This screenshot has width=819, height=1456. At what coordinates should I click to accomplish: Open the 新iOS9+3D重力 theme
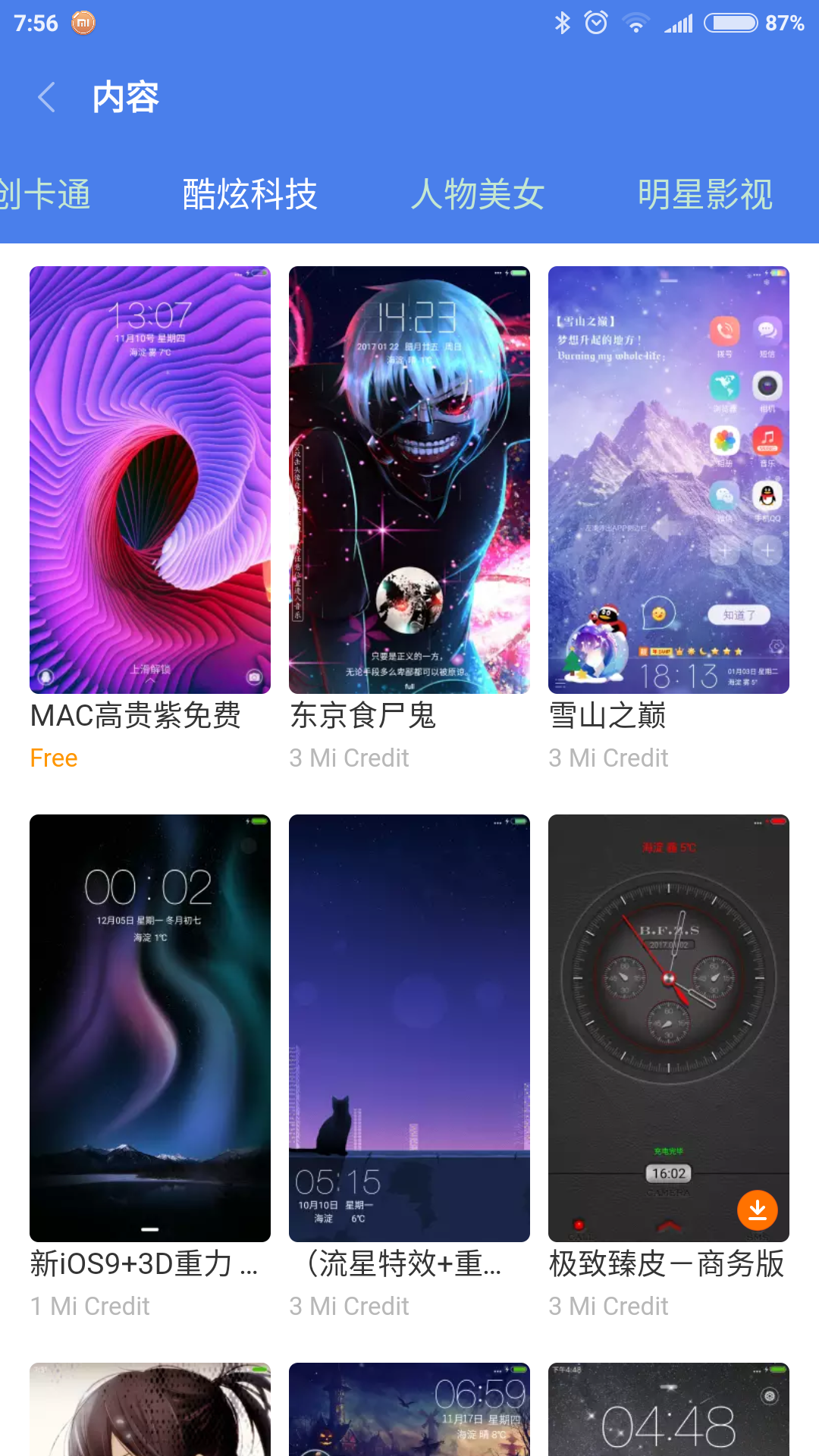tap(150, 1028)
